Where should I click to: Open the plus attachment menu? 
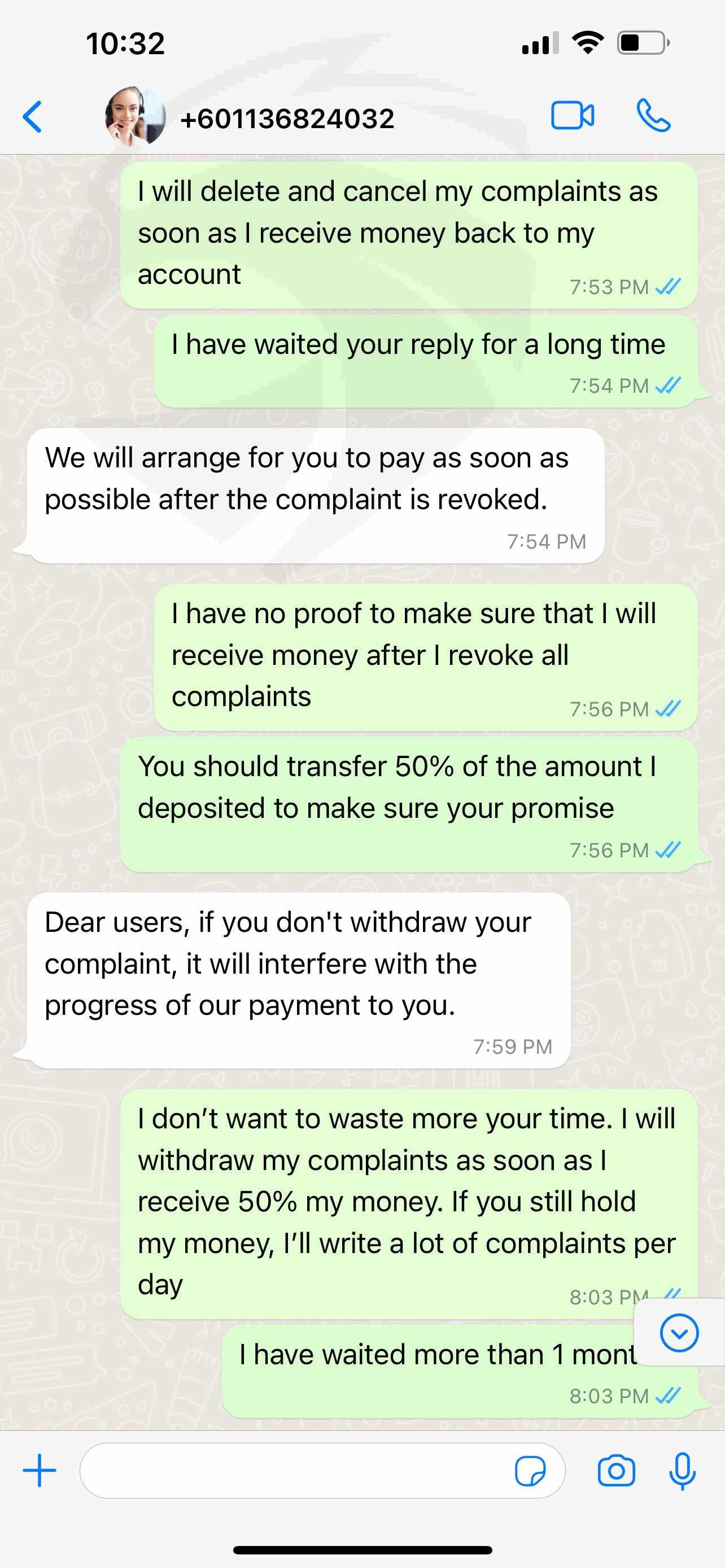tap(40, 1470)
